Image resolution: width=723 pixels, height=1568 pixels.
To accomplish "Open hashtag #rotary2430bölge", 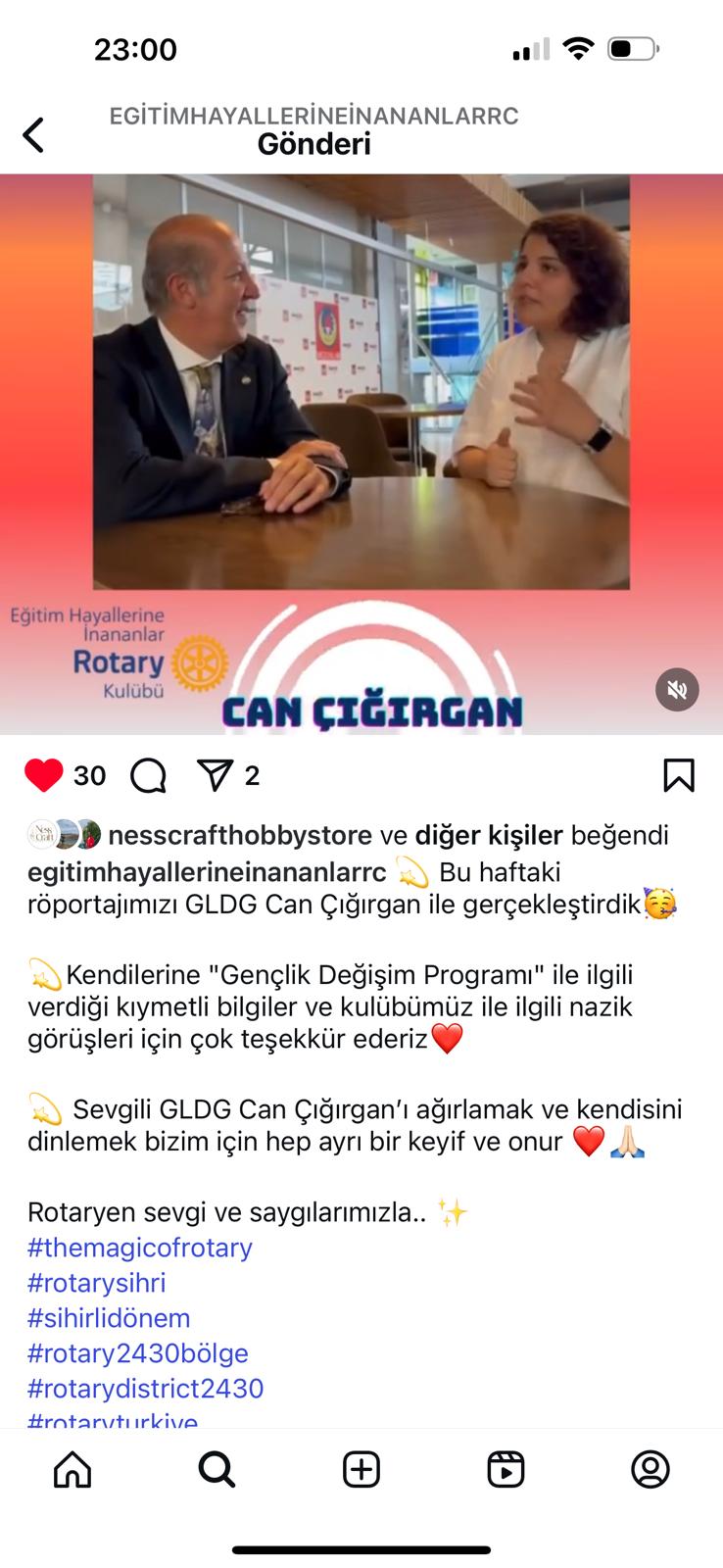I will (x=138, y=1353).
